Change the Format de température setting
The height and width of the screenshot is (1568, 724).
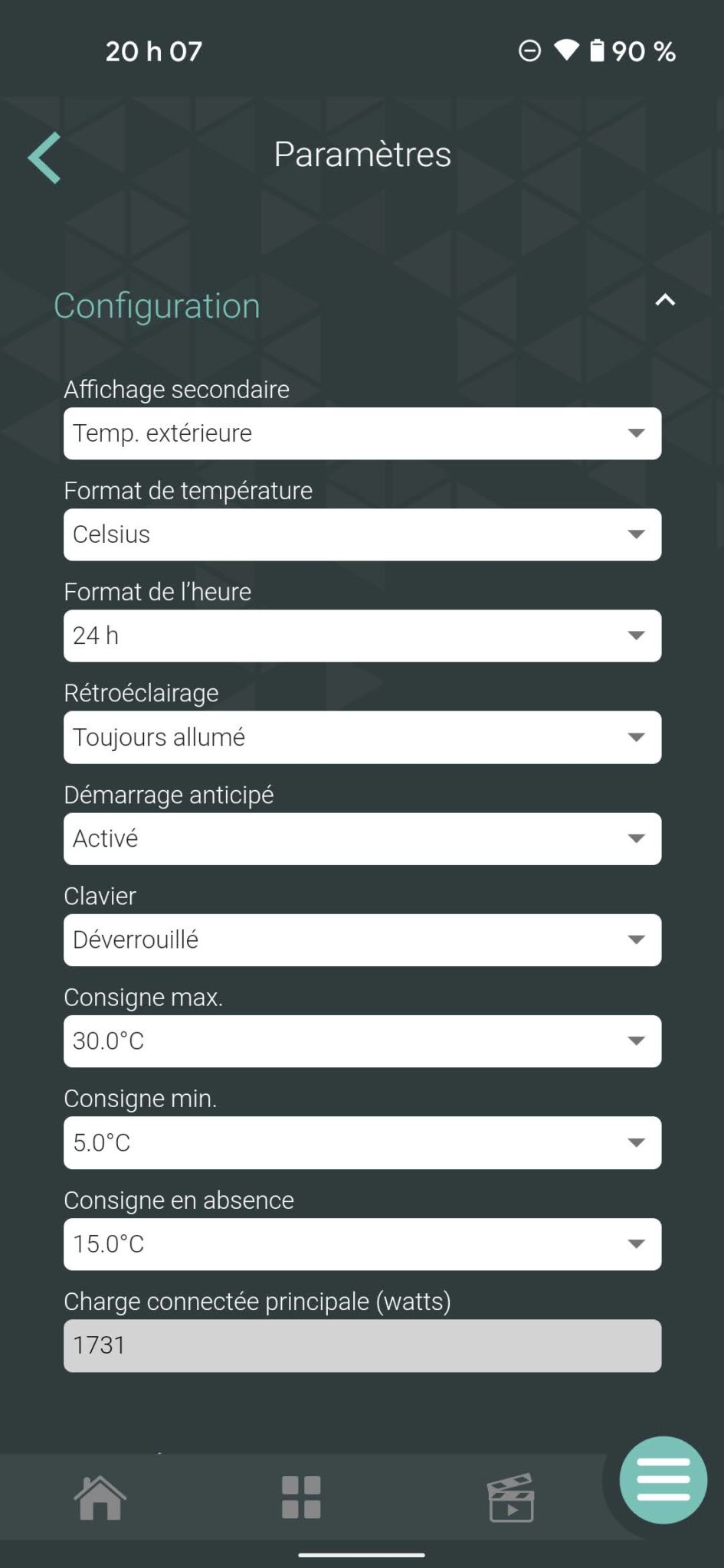[x=362, y=534]
